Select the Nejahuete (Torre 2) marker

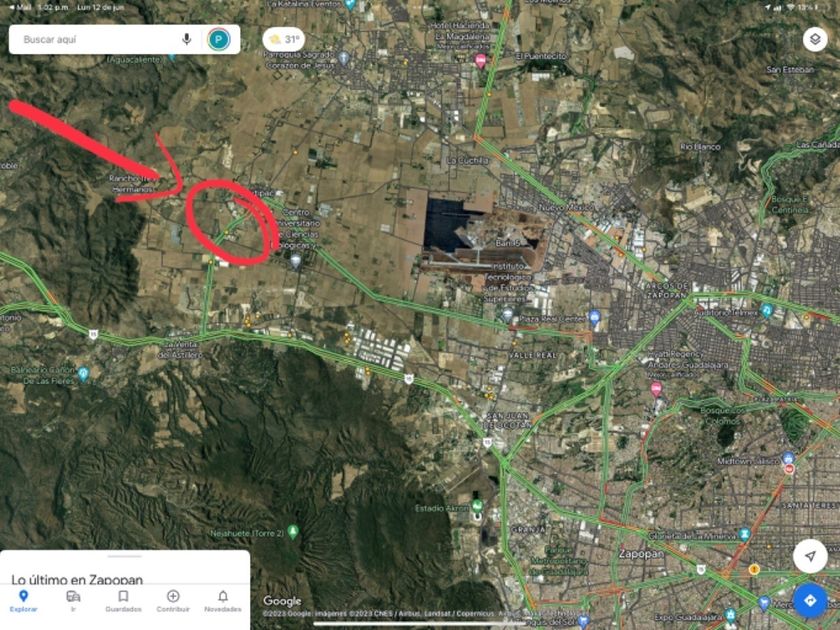coord(292,531)
